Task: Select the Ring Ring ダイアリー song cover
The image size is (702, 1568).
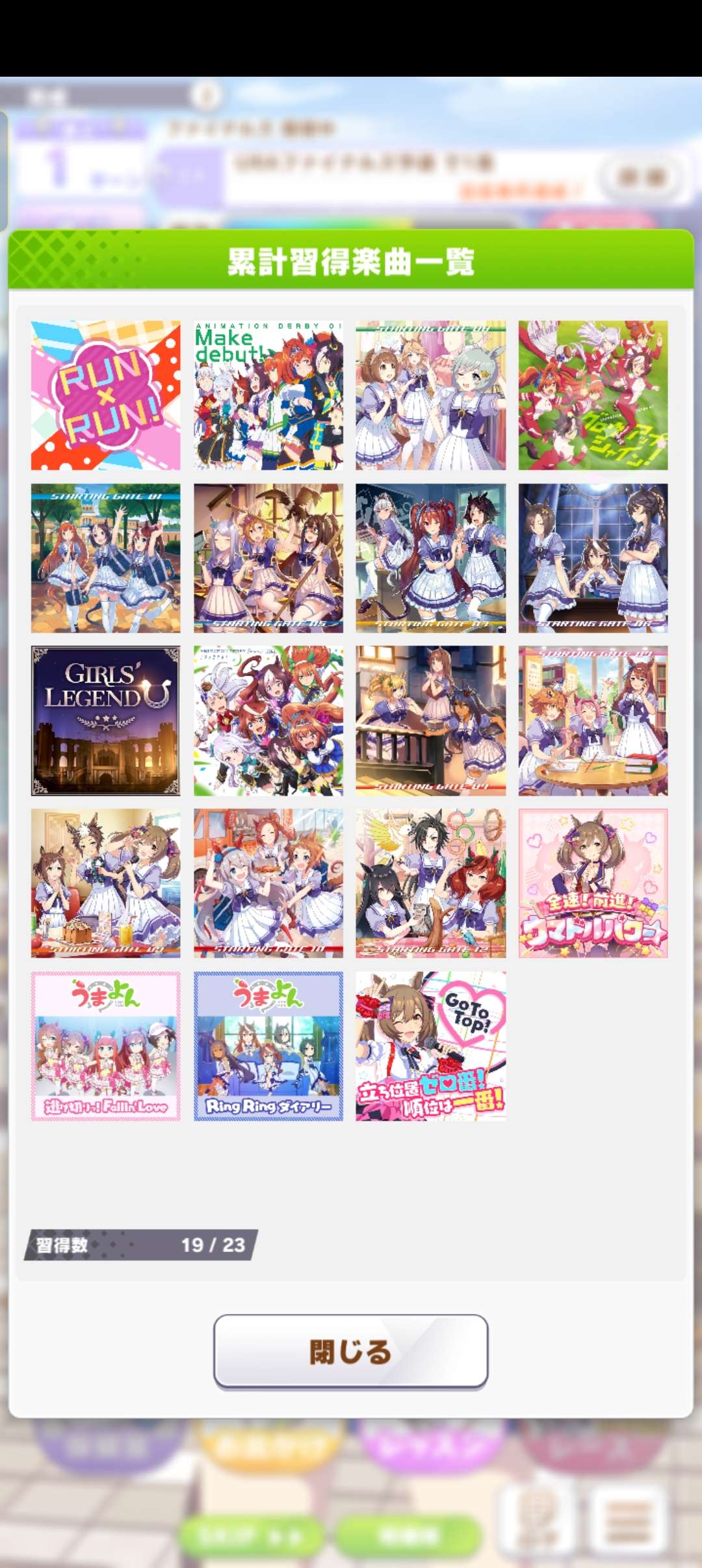Action: click(x=268, y=1046)
